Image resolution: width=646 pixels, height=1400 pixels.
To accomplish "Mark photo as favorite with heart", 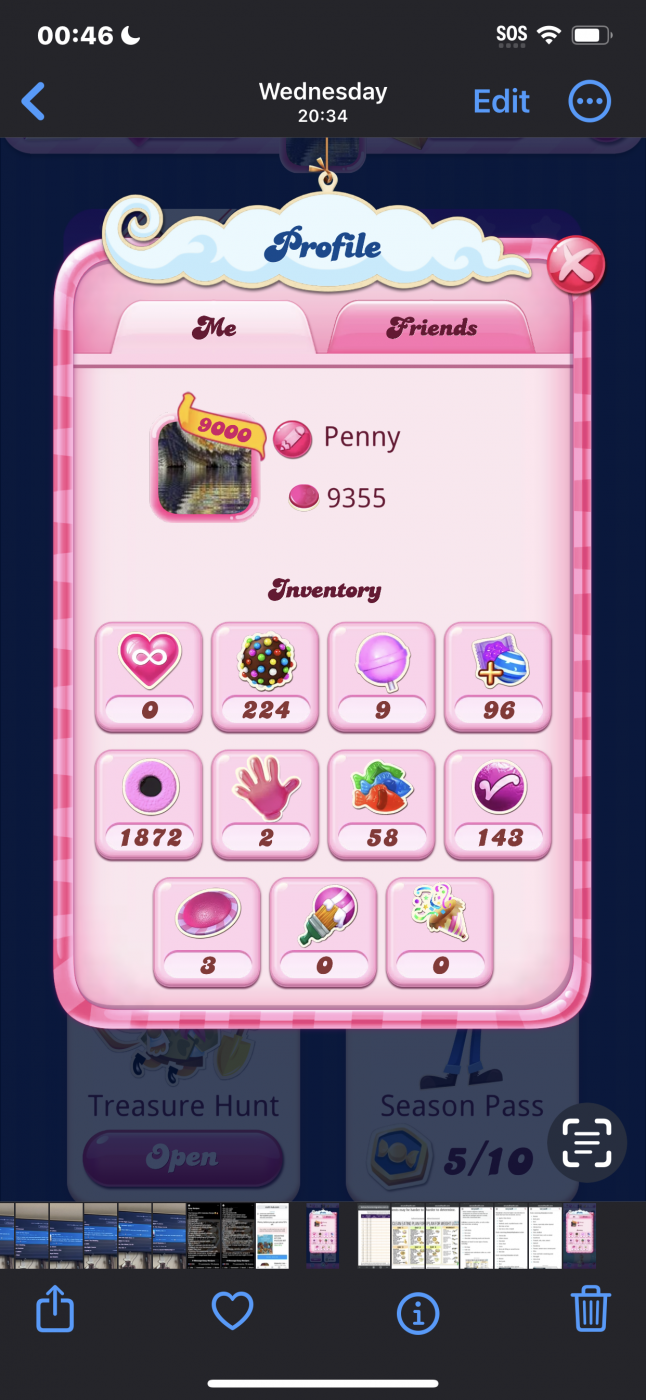I will pos(232,1310).
